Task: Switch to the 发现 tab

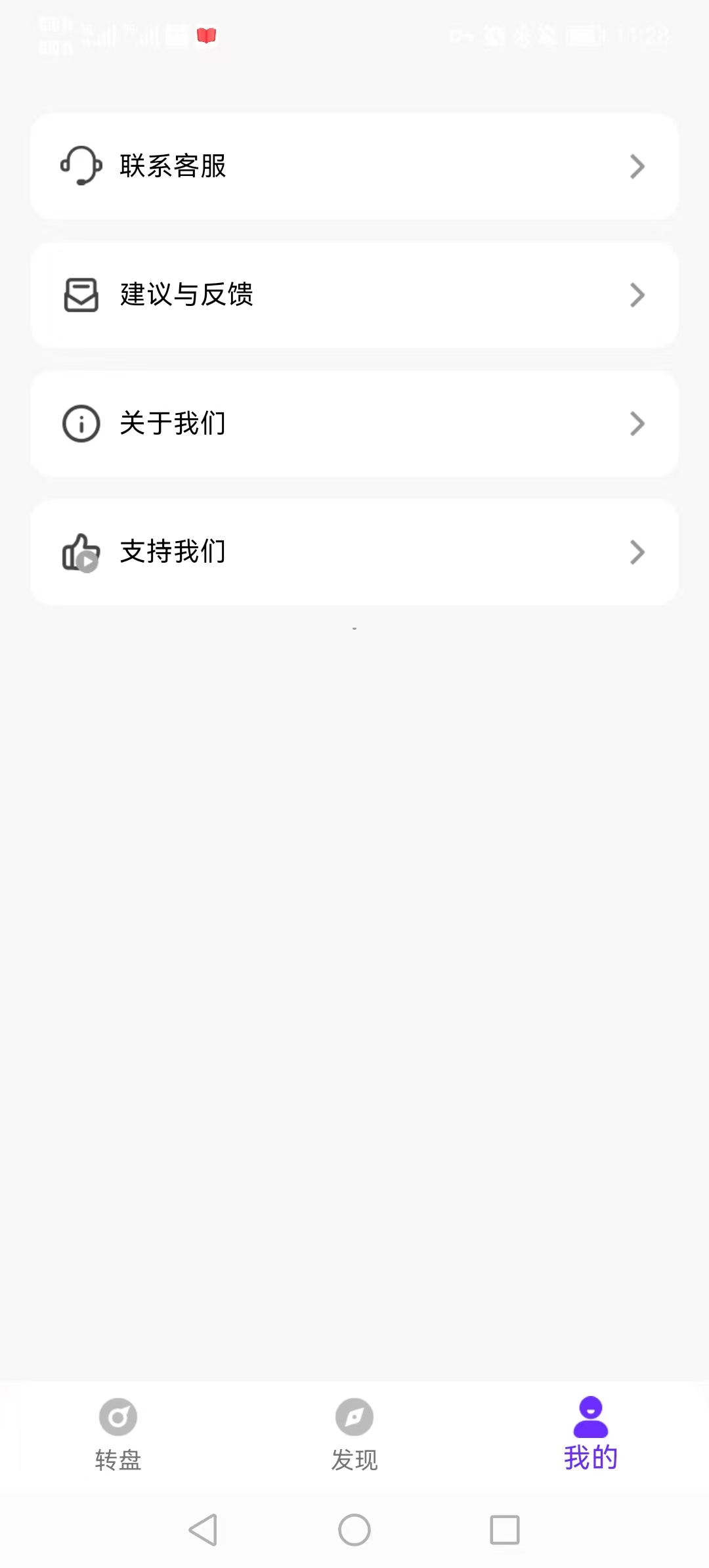Action: [x=354, y=1438]
